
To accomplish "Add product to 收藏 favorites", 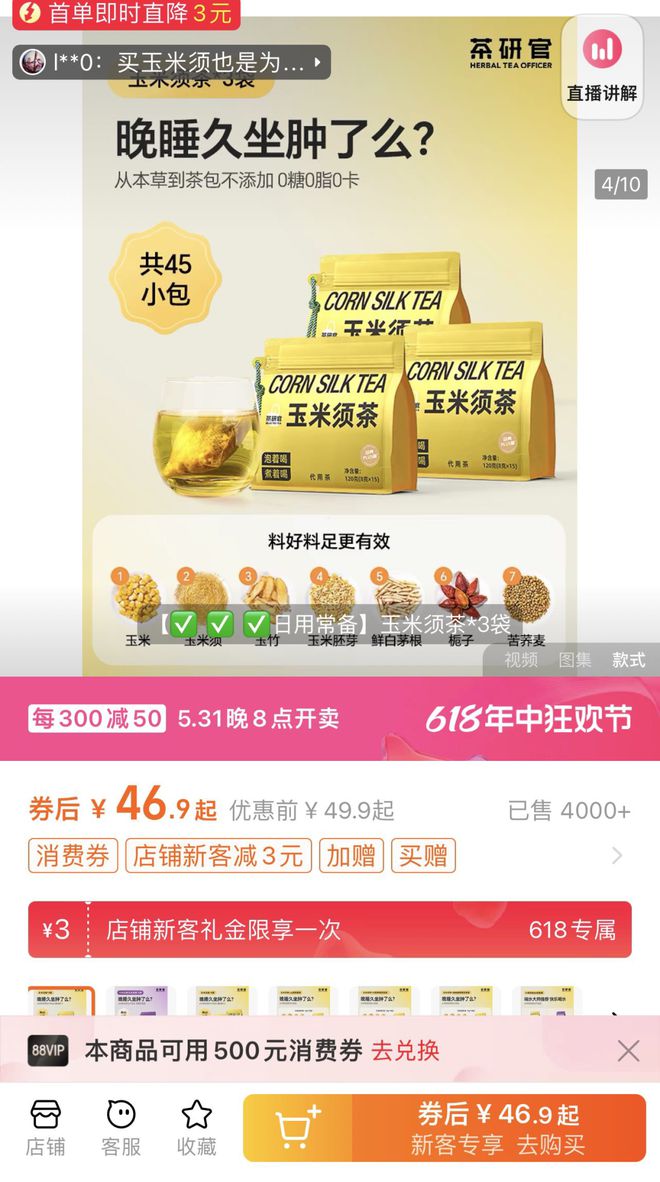I will click(x=196, y=1129).
